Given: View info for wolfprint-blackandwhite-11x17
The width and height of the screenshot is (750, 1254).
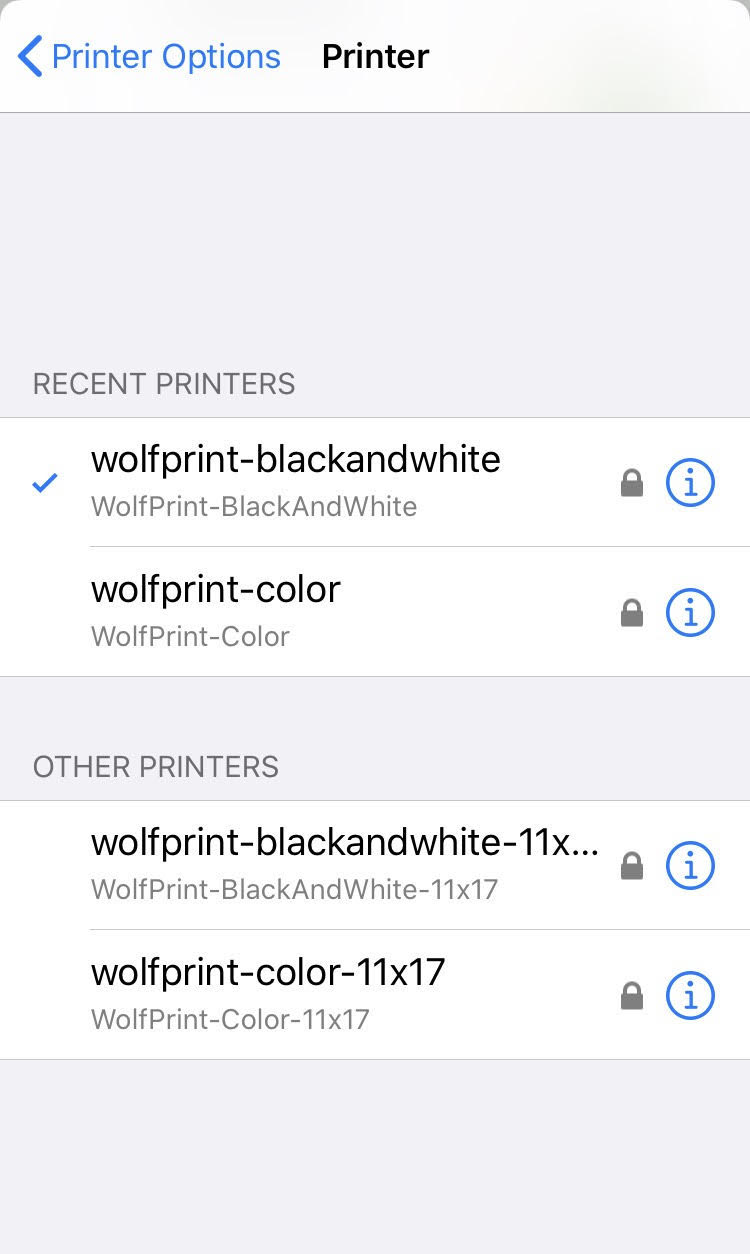Looking at the screenshot, I should tap(690, 865).
